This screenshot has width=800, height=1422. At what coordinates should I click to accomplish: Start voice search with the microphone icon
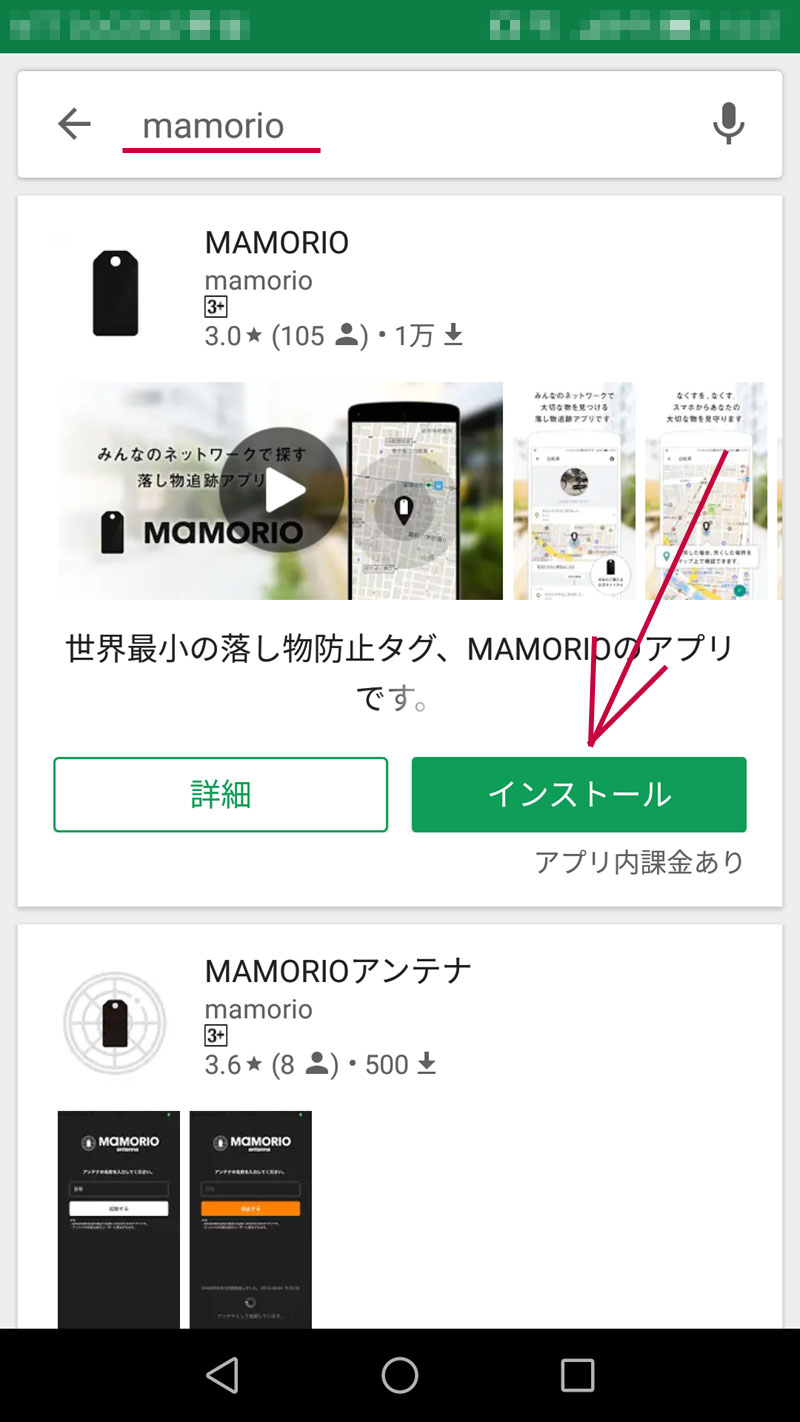(728, 125)
